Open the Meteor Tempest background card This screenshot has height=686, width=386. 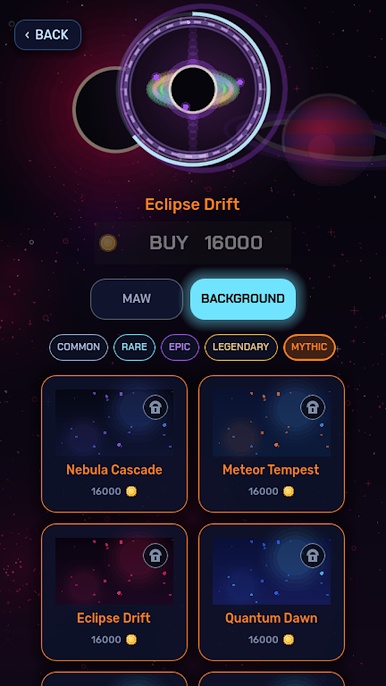[271, 444]
